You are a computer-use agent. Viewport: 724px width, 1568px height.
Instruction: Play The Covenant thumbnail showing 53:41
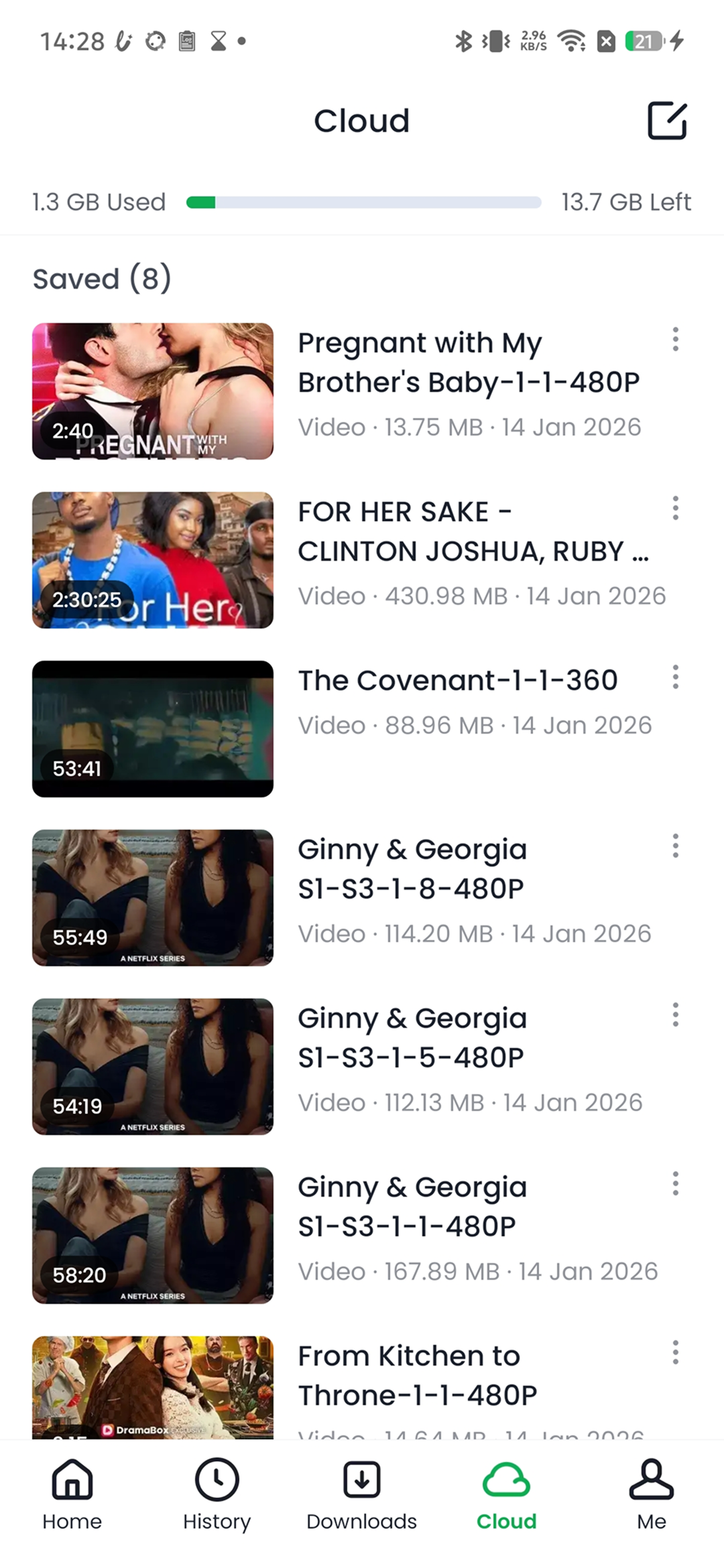coord(152,728)
